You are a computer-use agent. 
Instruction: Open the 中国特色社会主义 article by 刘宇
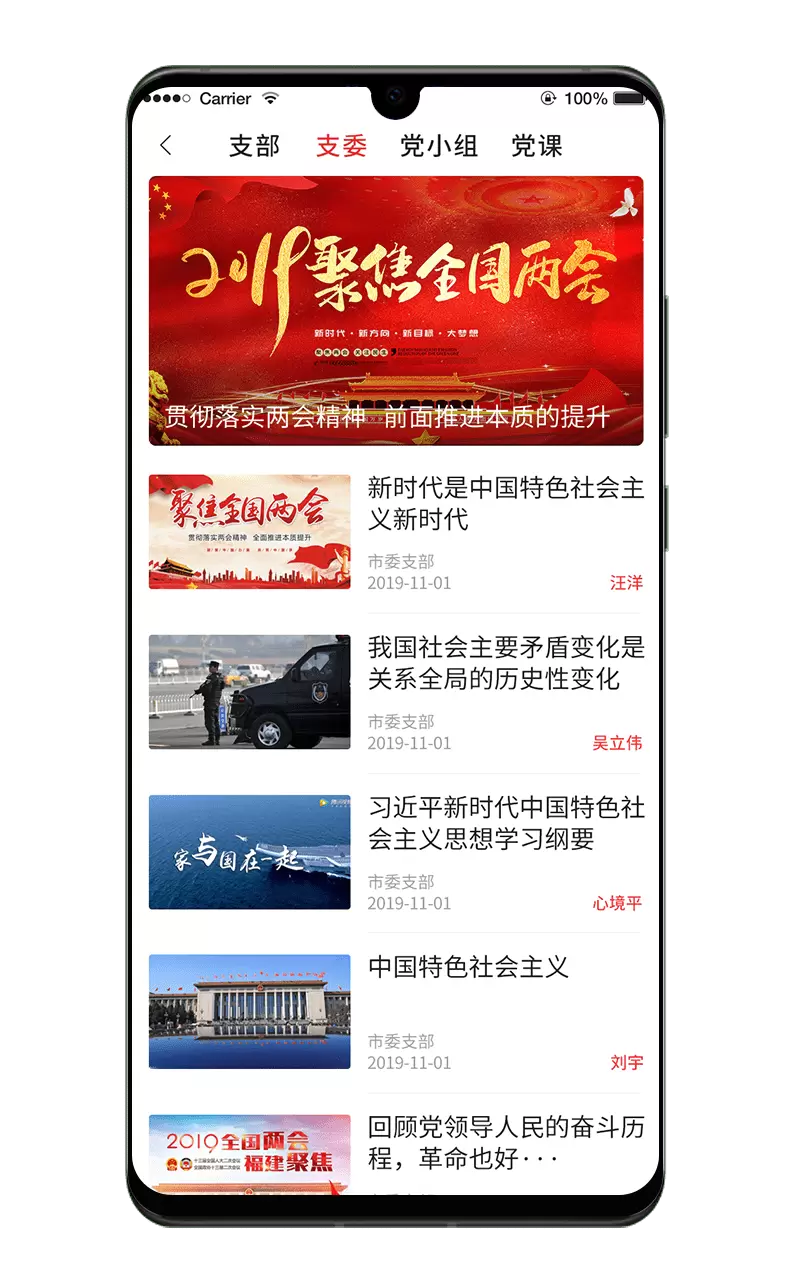[396, 1012]
